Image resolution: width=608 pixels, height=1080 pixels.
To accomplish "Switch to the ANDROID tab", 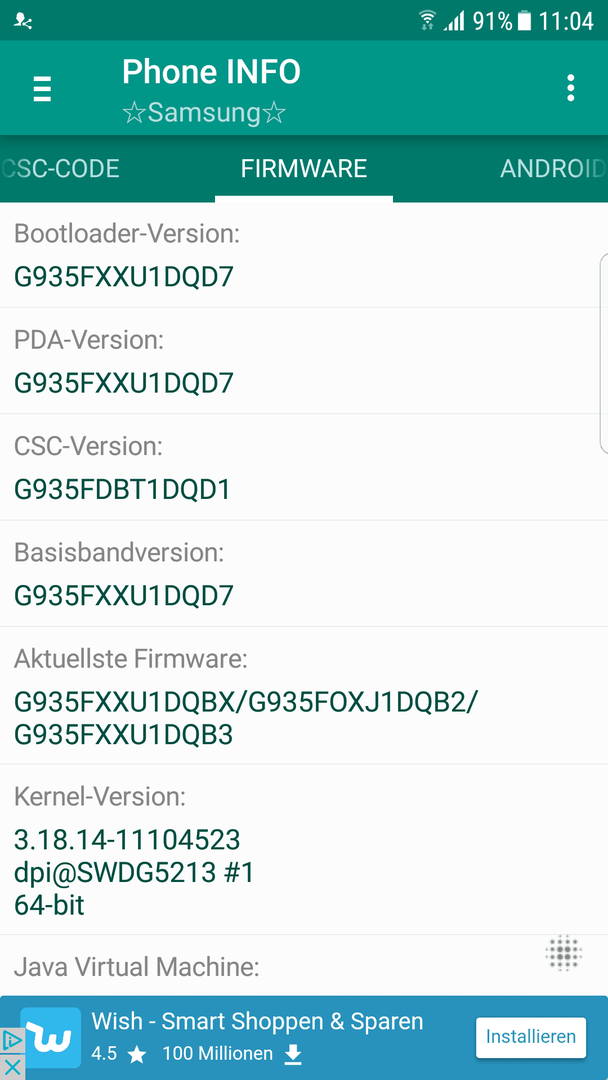I will [x=552, y=168].
